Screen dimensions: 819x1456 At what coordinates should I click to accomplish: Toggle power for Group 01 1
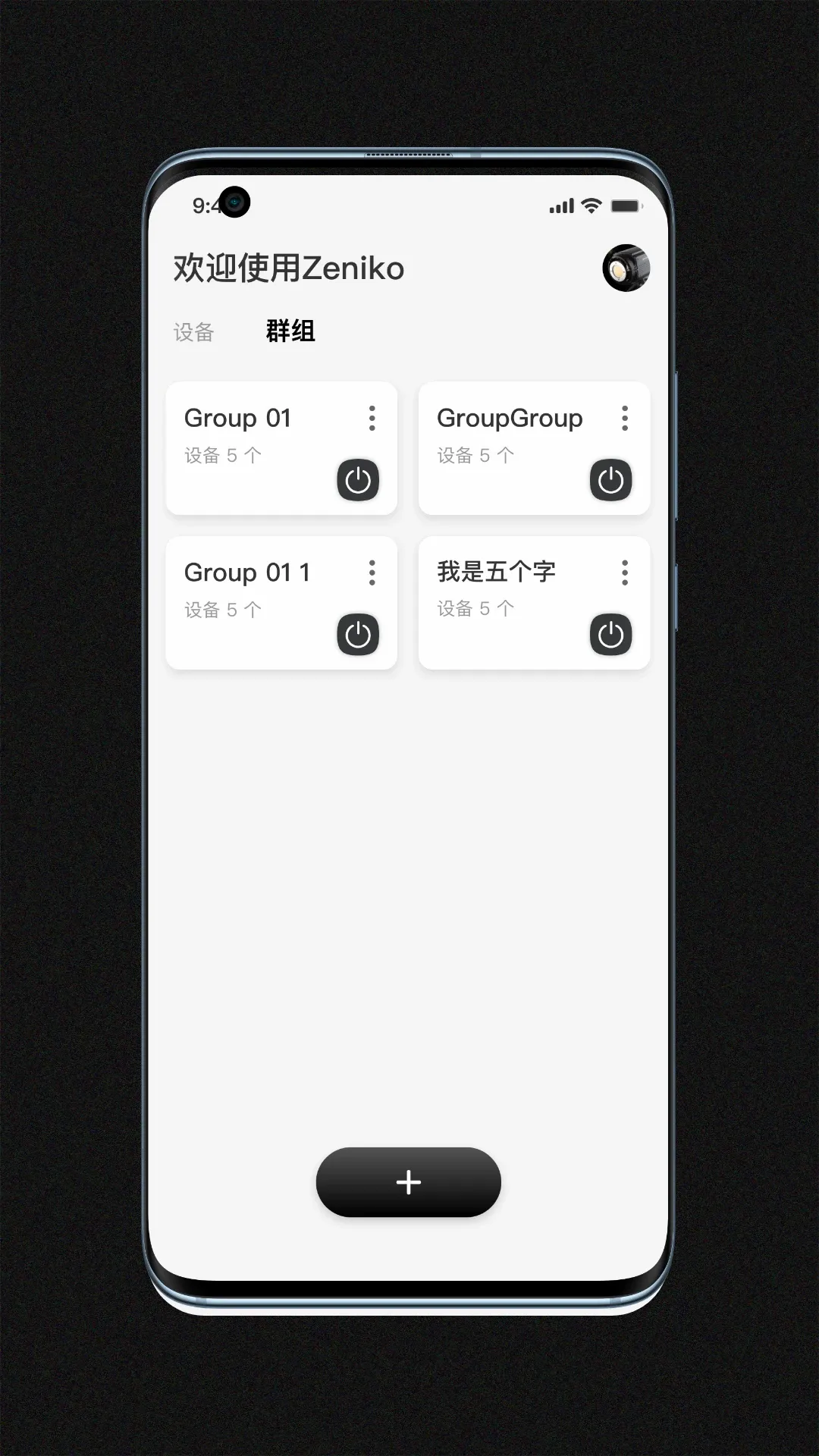[358, 635]
